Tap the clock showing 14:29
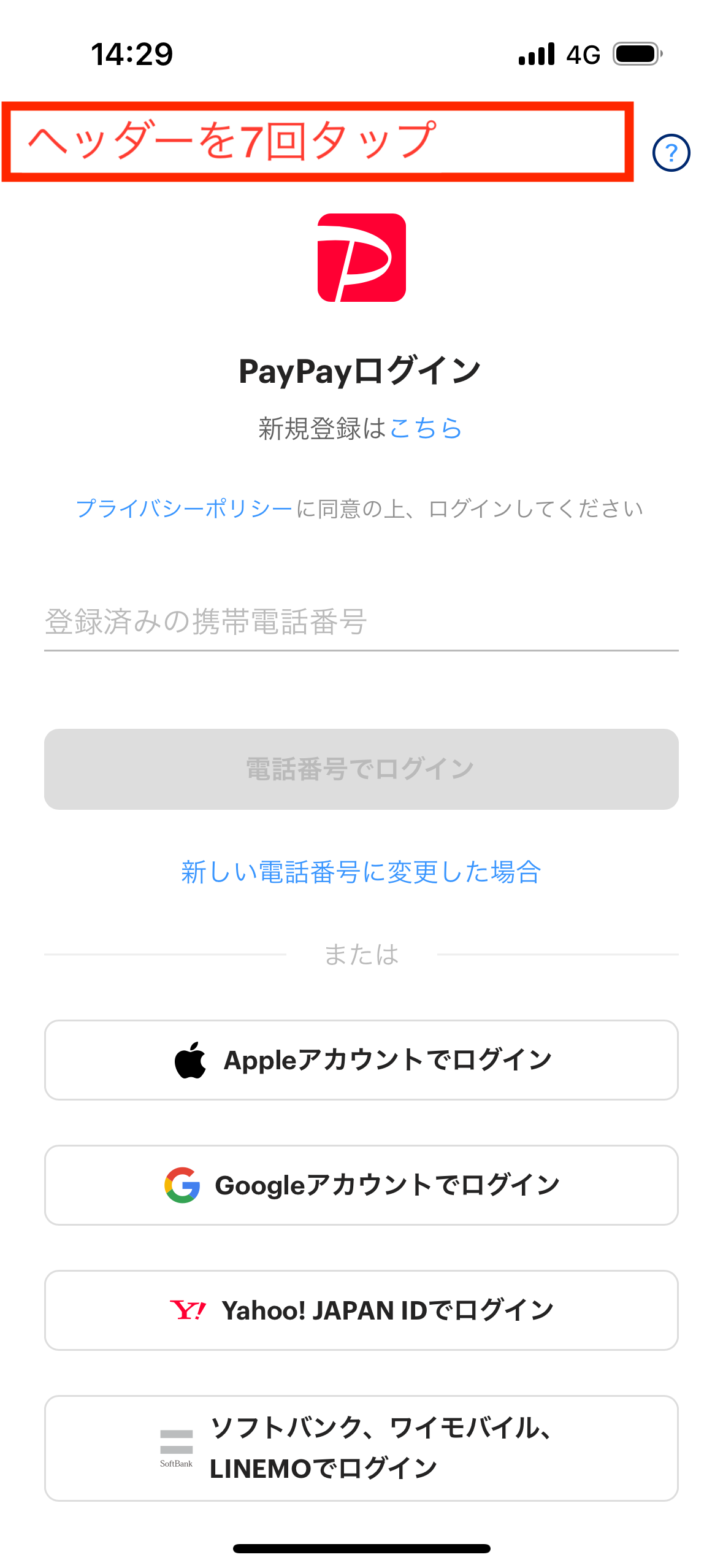723x1568 pixels. (x=130, y=54)
